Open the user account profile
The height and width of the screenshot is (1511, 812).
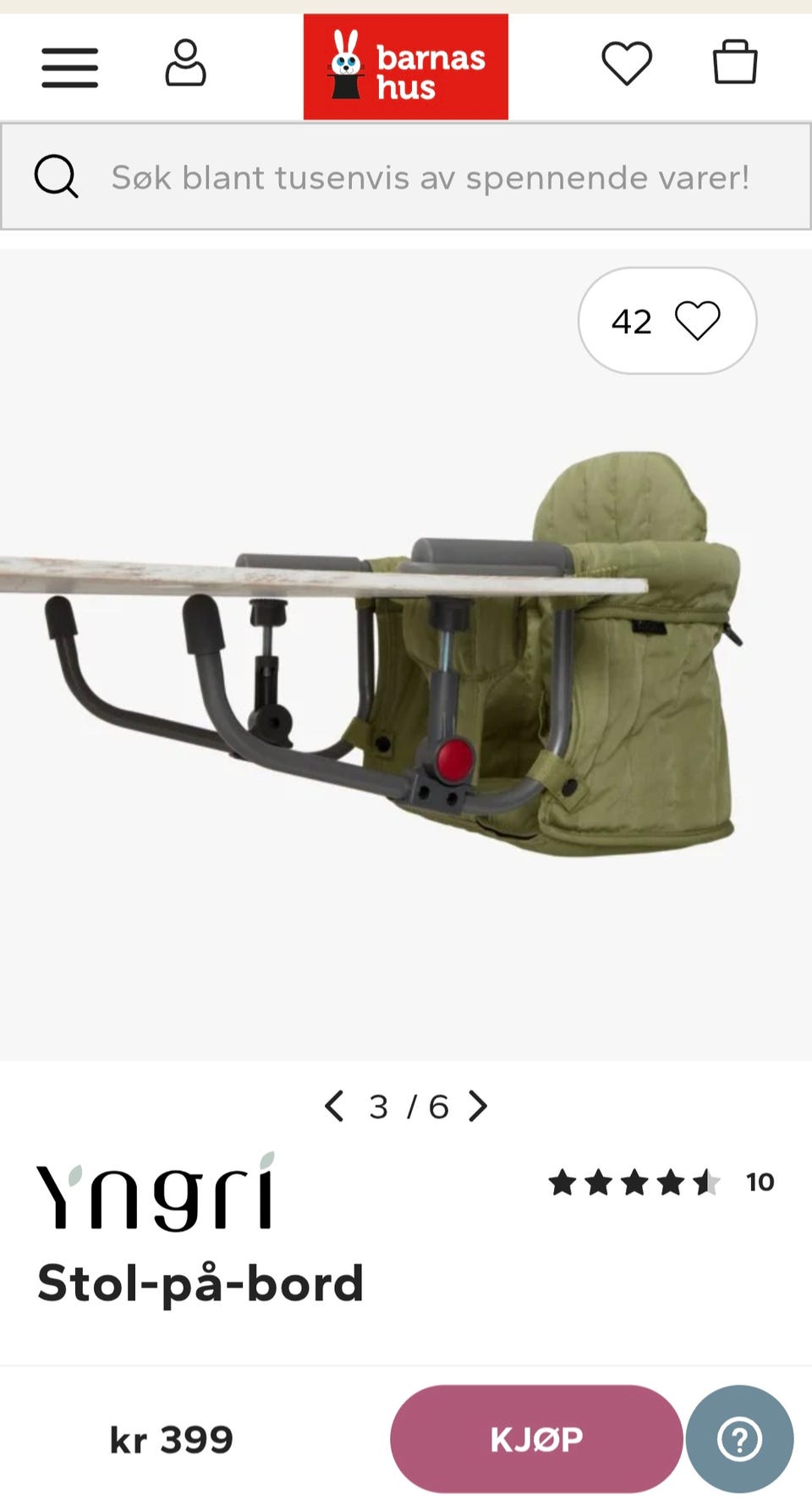tap(185, 63)
